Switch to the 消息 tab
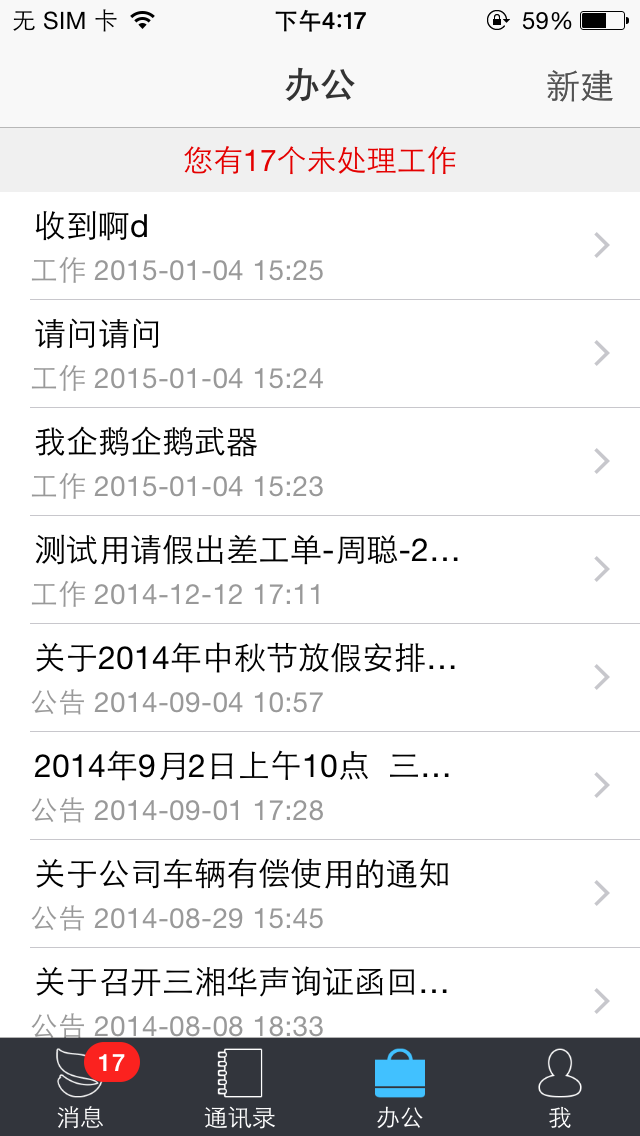The width and height of the screenshot is (640, 1136). click(x=80, y=1087)
